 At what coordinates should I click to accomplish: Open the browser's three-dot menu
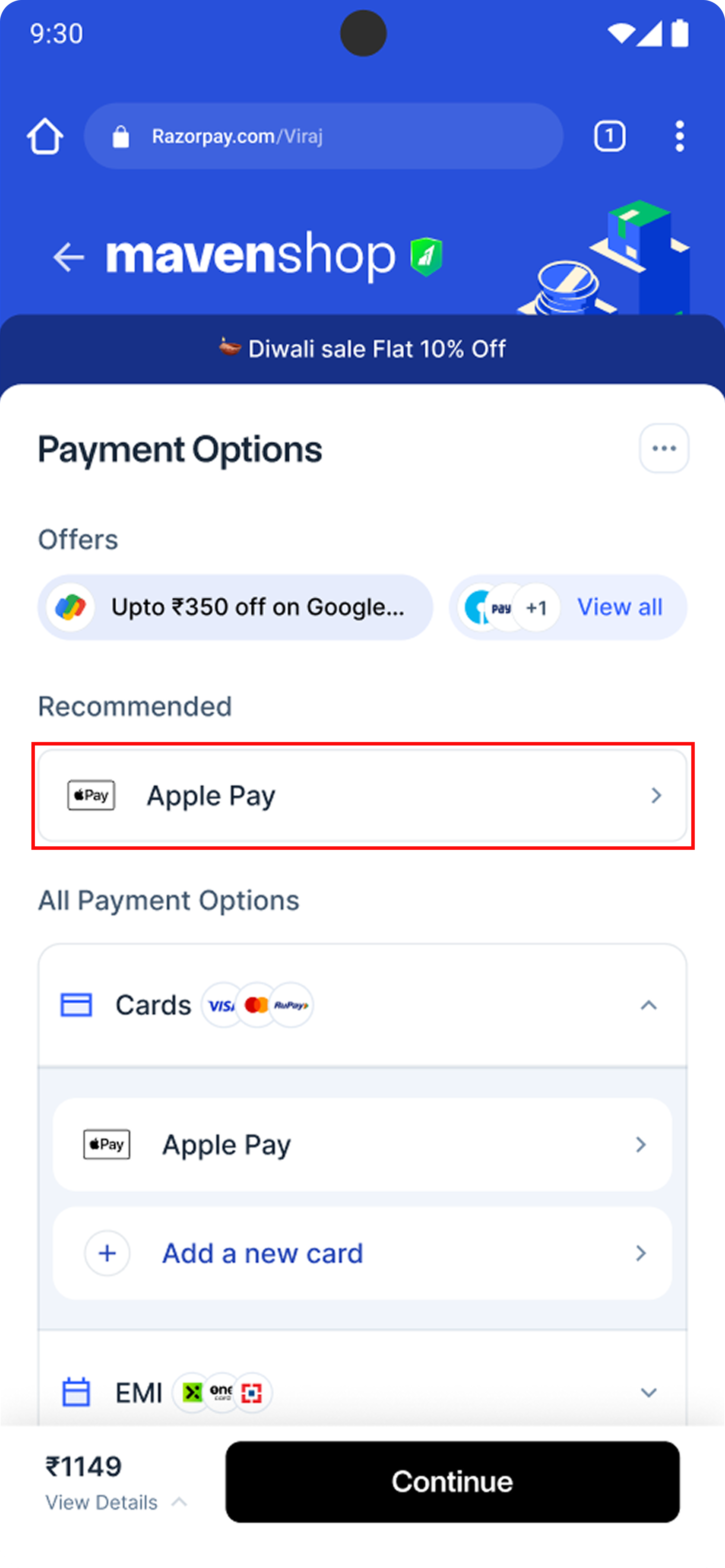679,136
